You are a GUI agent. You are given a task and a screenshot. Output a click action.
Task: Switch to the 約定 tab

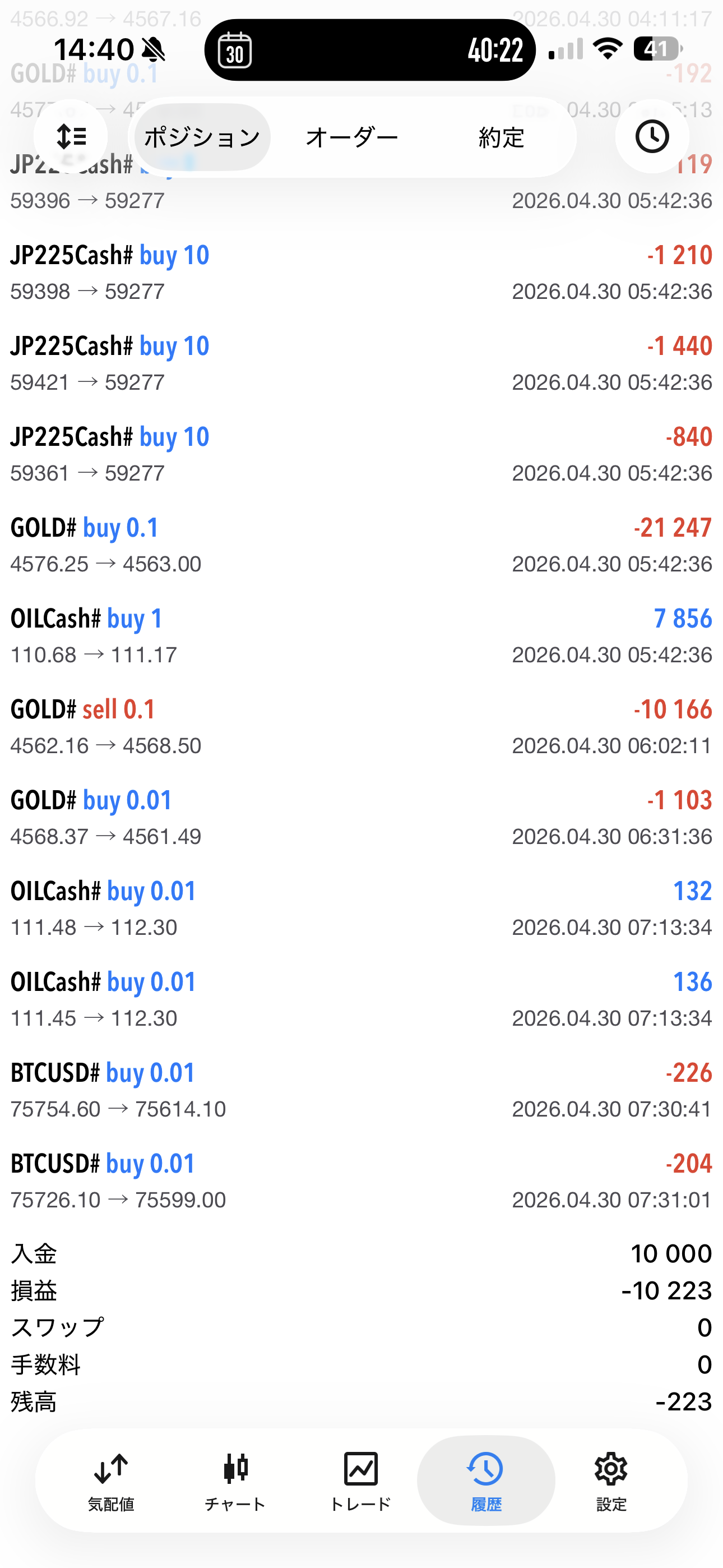(501, 137)
